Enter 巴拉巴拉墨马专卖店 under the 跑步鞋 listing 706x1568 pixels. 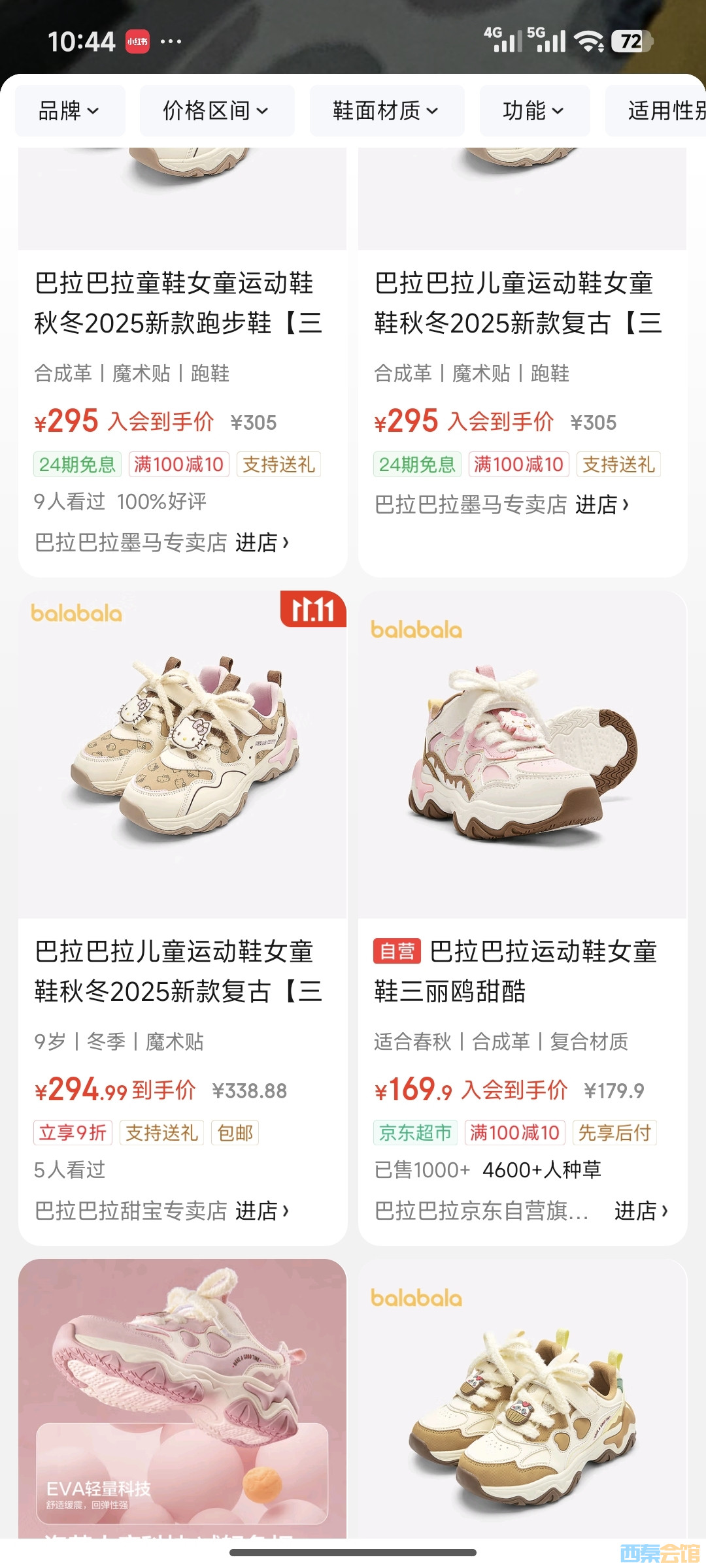261,542
